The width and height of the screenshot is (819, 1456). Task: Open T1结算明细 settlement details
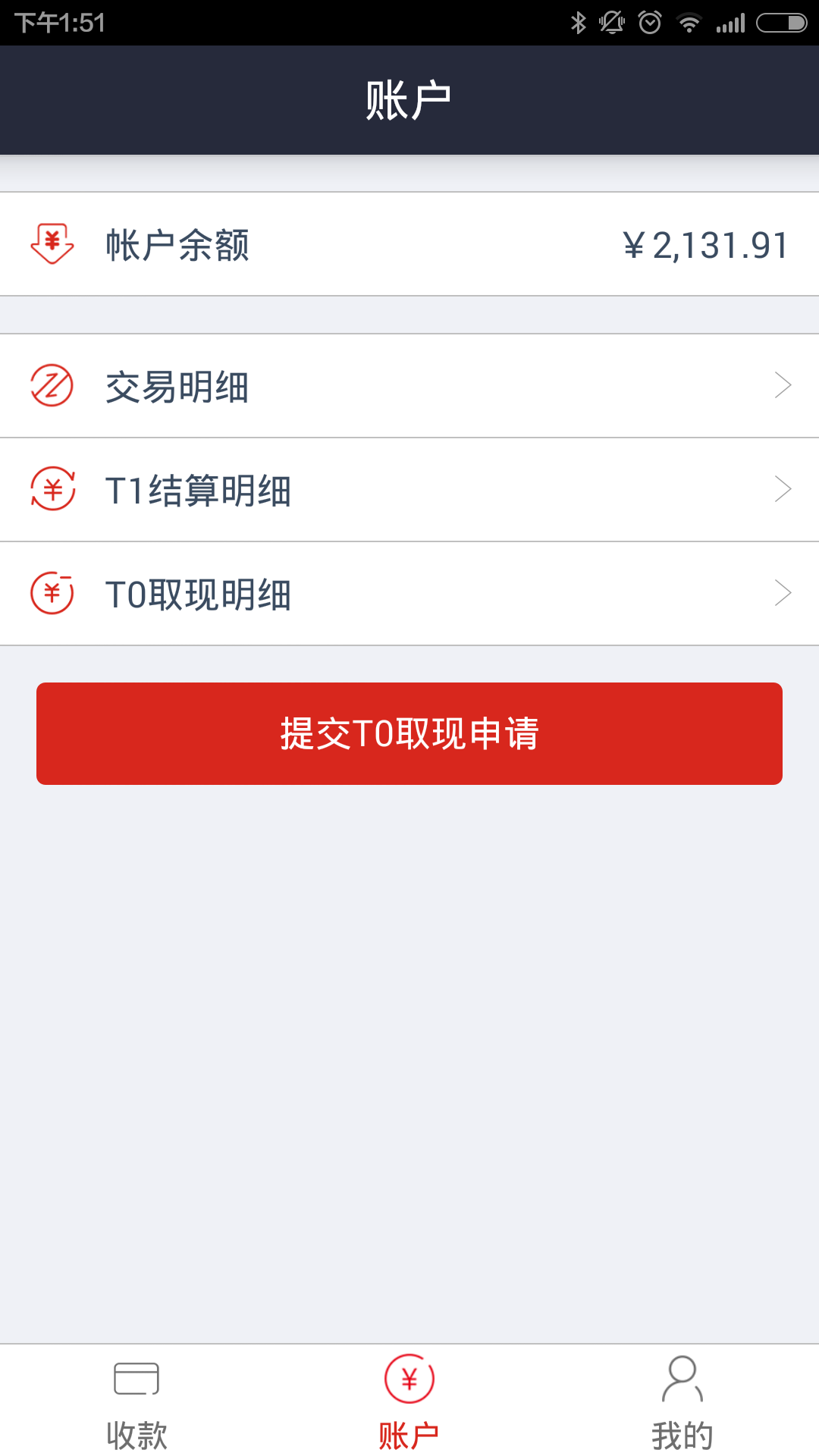pos(409,490)
